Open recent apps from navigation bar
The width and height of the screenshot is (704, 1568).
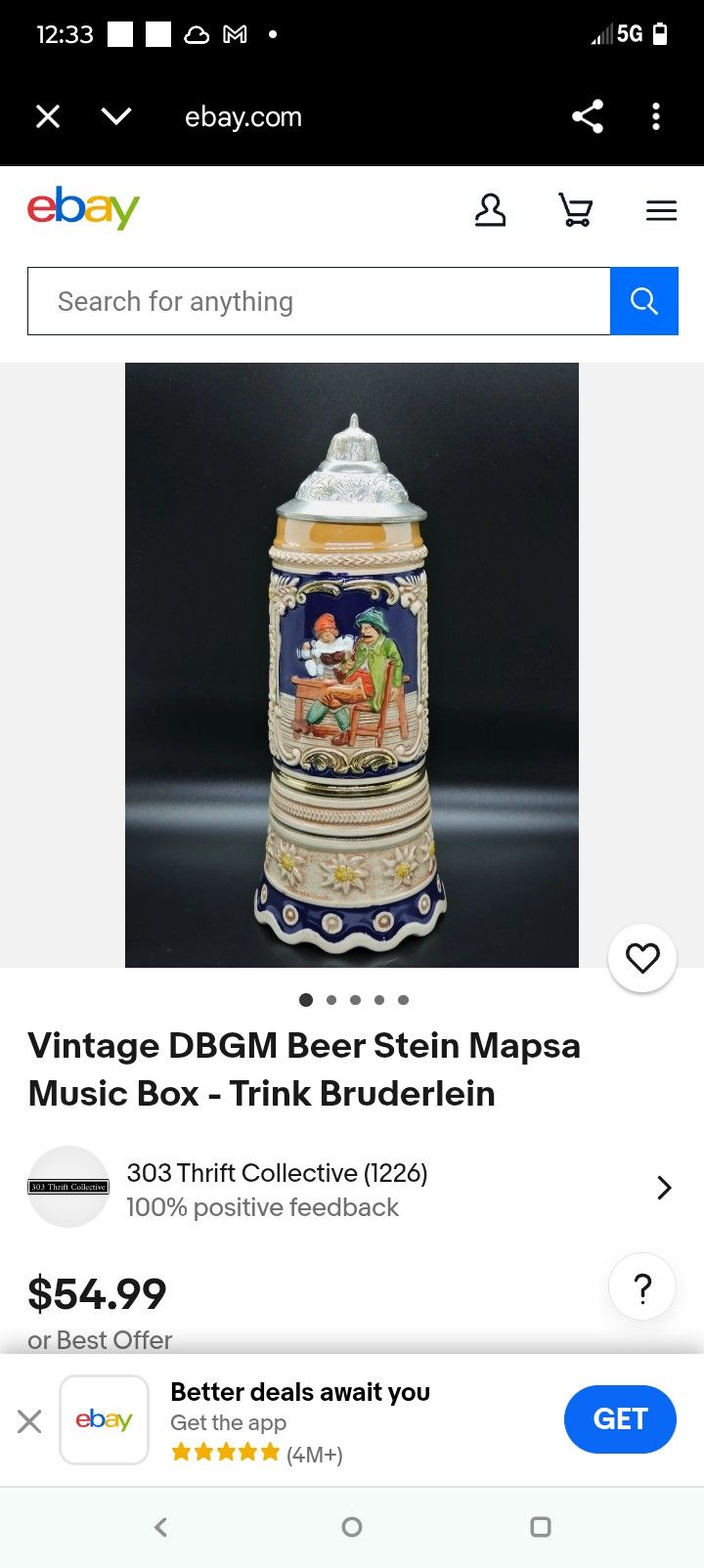tap(540, 1527)
